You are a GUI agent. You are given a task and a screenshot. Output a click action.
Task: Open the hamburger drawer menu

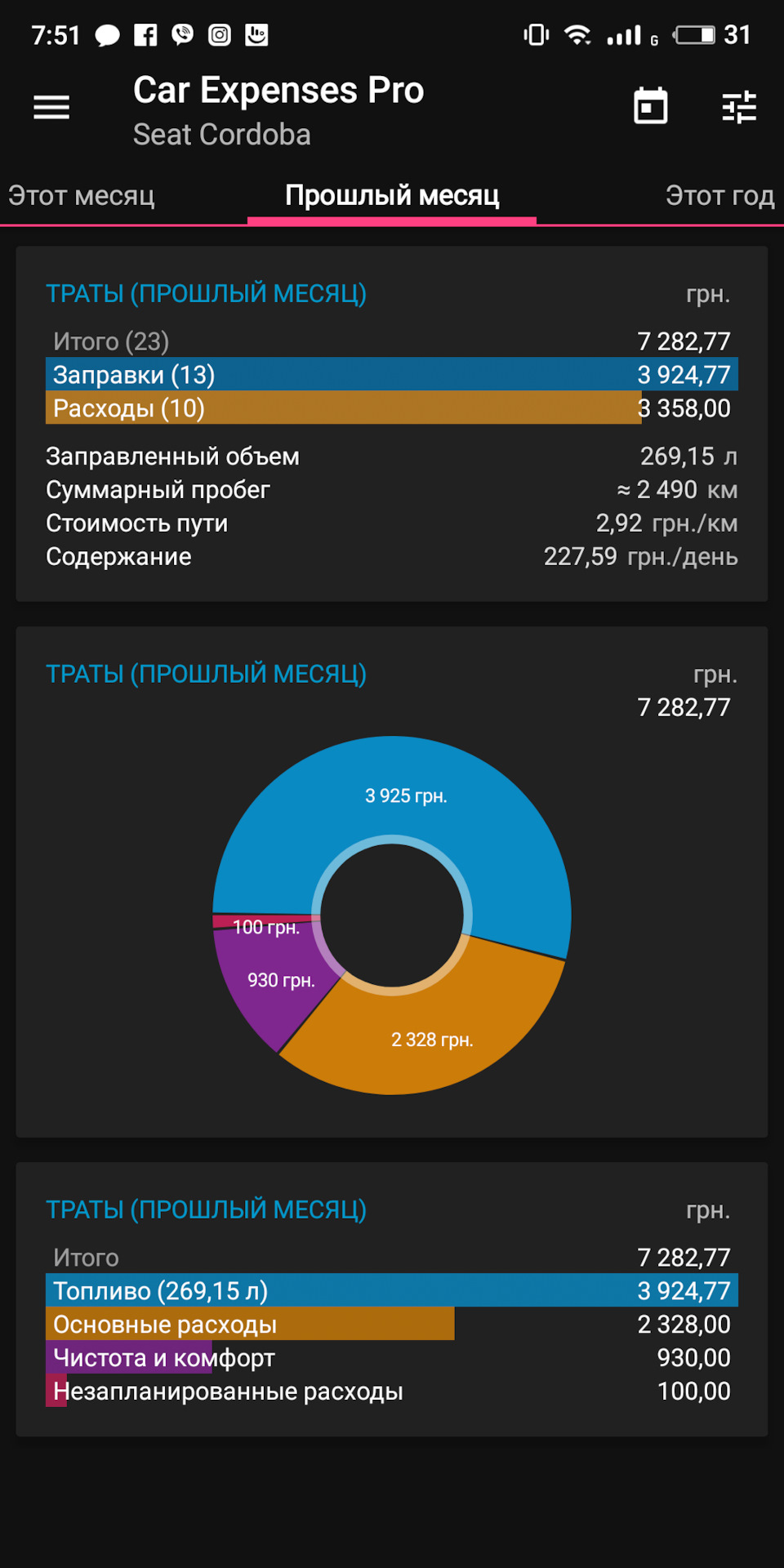pos(51,107)
